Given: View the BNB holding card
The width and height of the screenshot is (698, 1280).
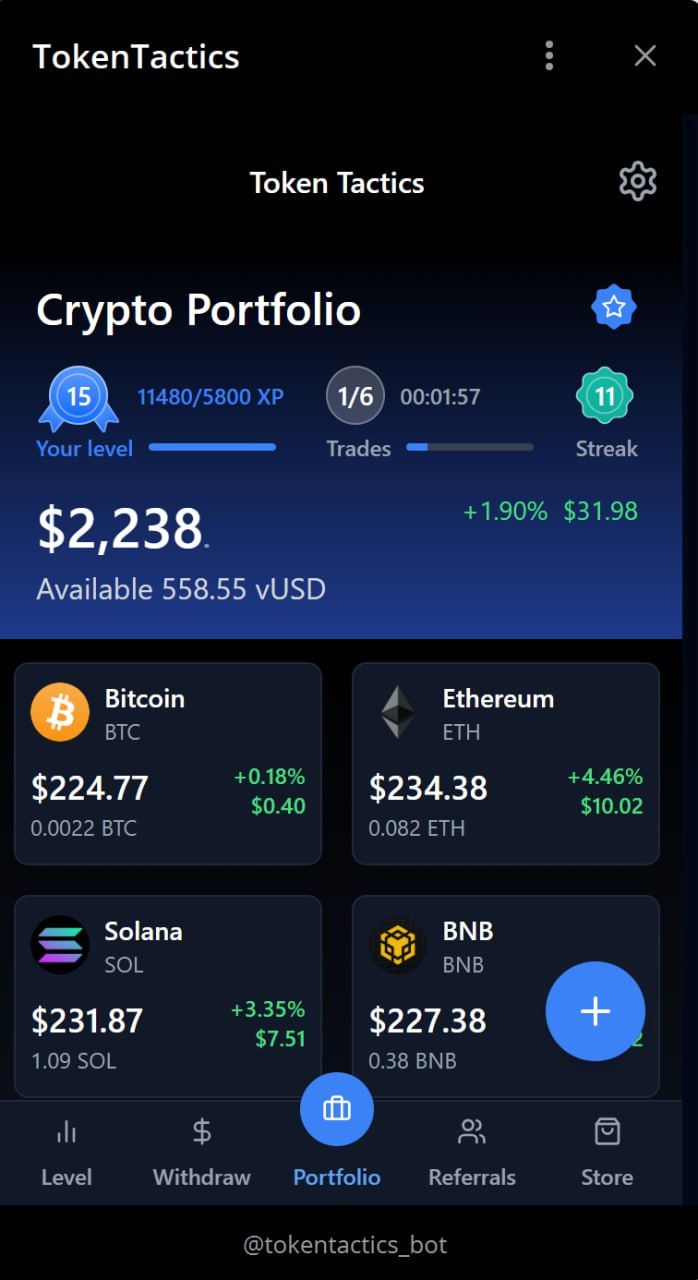Looking at the screenshot, I should pyautogui.click(x=450, y=995).
